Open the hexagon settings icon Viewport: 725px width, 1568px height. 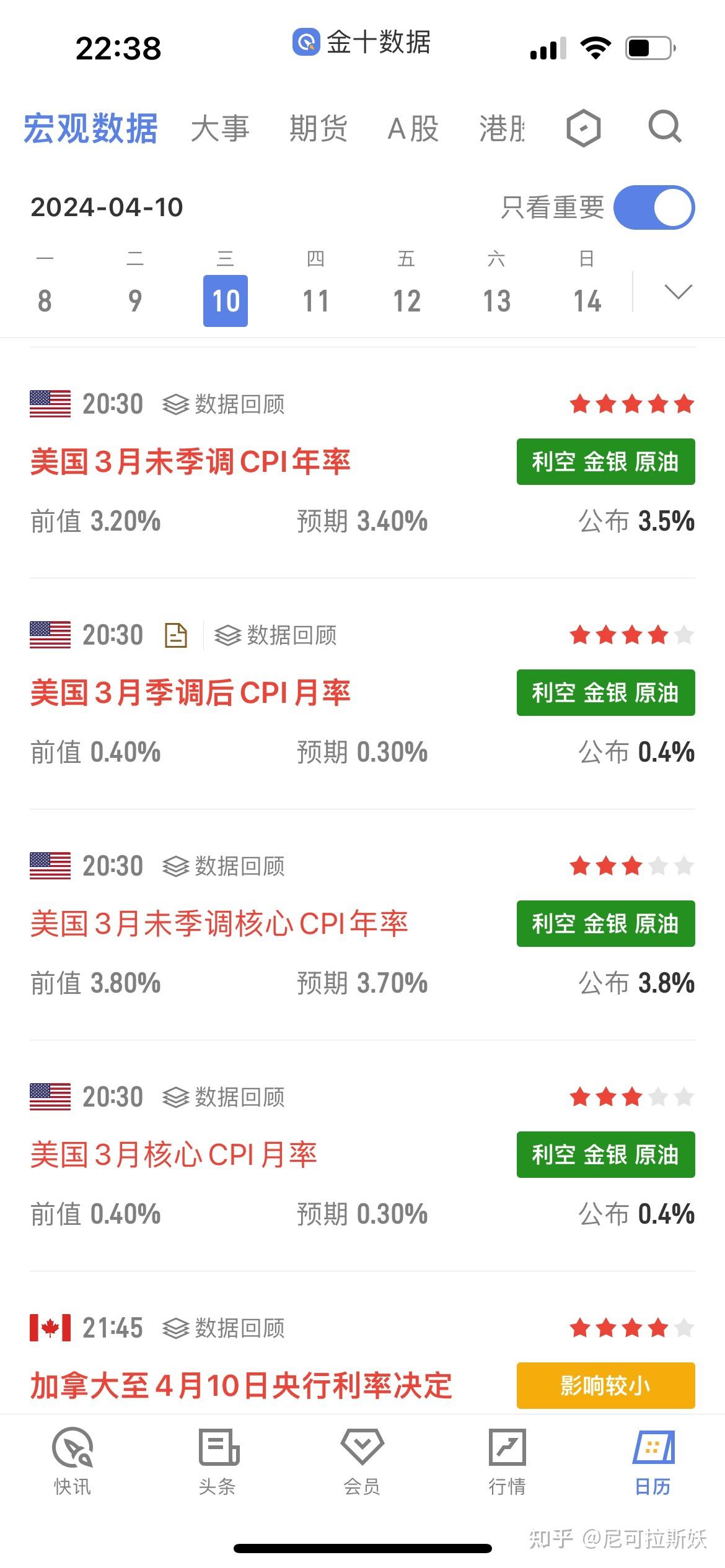tap(583, 129)
